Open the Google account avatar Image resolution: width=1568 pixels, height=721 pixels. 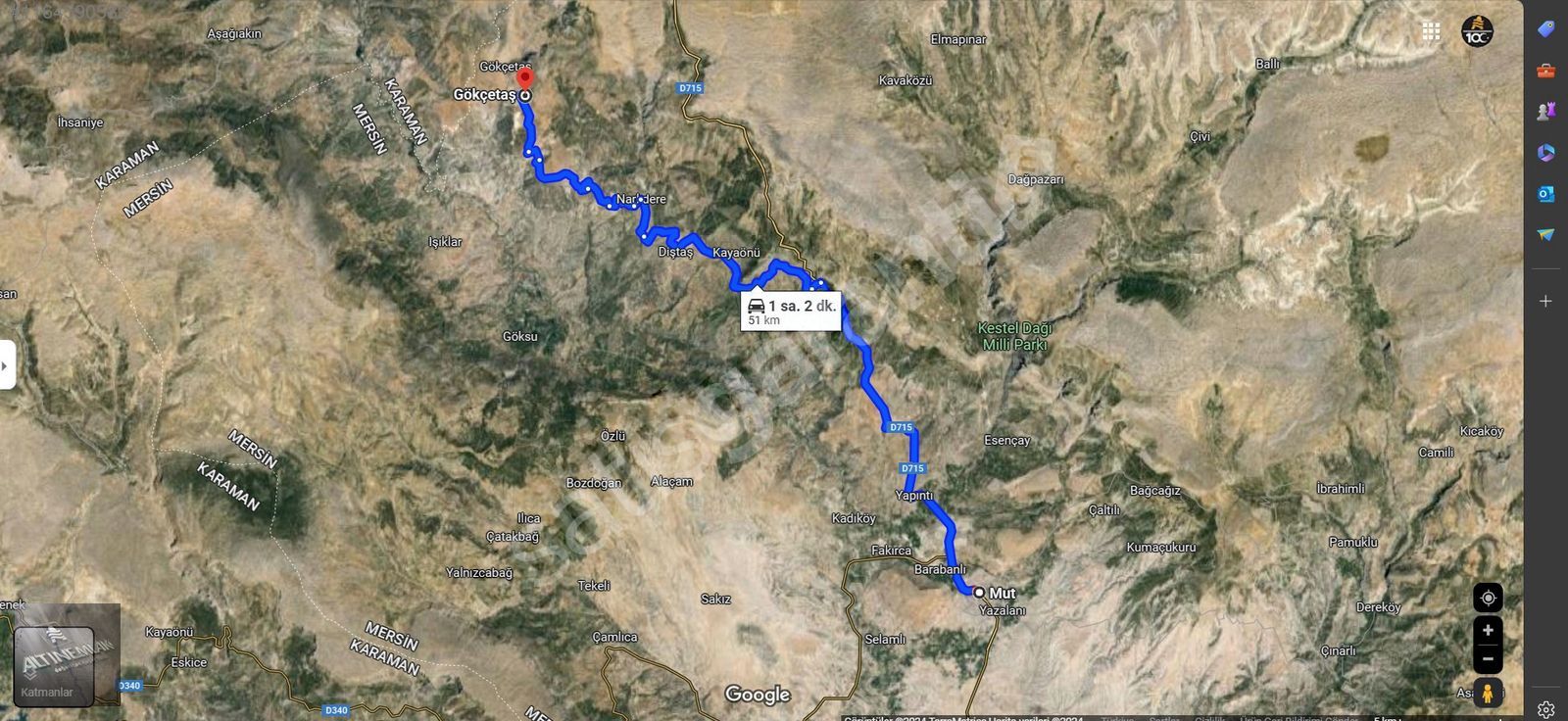click(x=1477, y=31)
